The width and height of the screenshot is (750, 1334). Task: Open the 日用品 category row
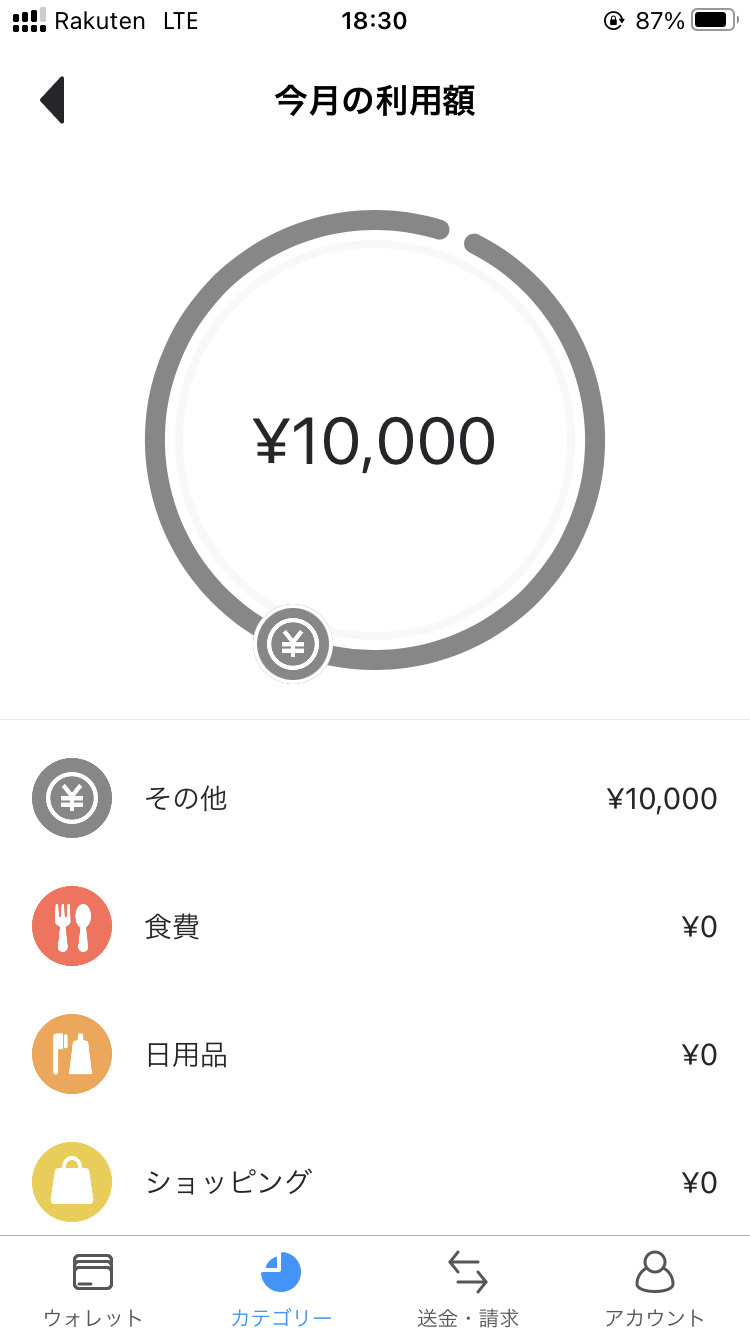pos(375,1054)
